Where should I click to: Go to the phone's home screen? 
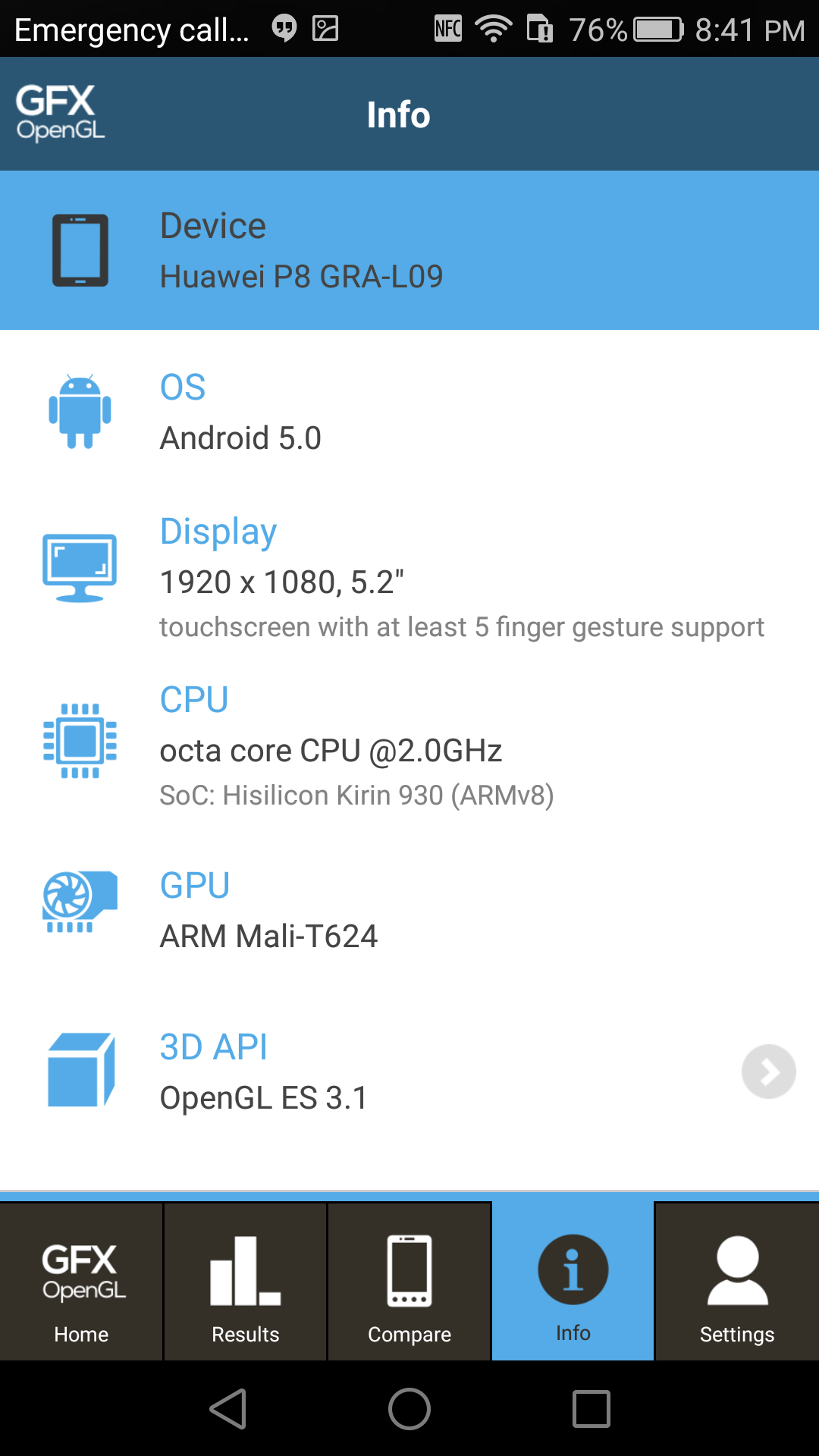coord(409,1409)
